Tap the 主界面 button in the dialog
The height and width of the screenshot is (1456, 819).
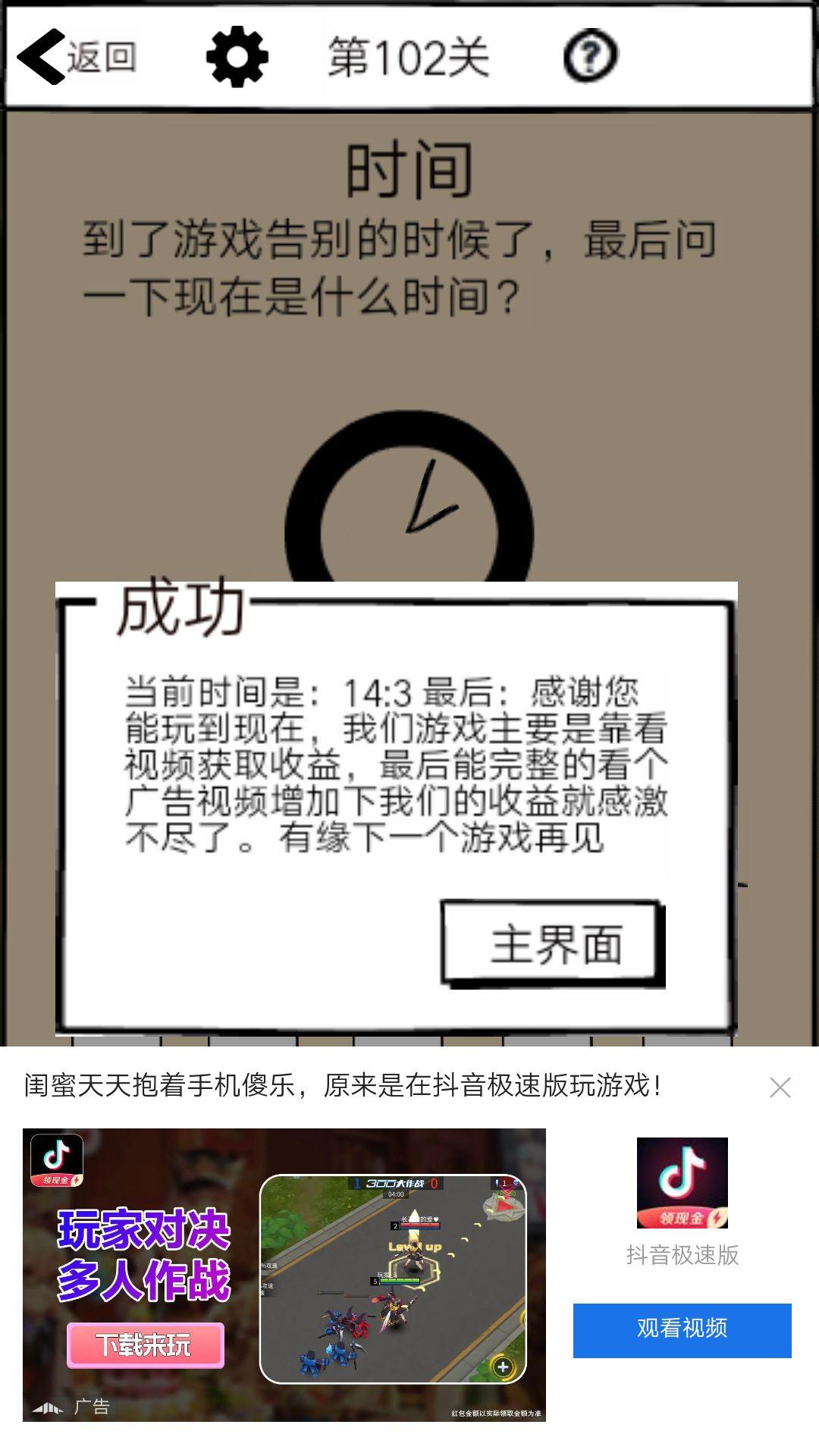pos(551,943)
